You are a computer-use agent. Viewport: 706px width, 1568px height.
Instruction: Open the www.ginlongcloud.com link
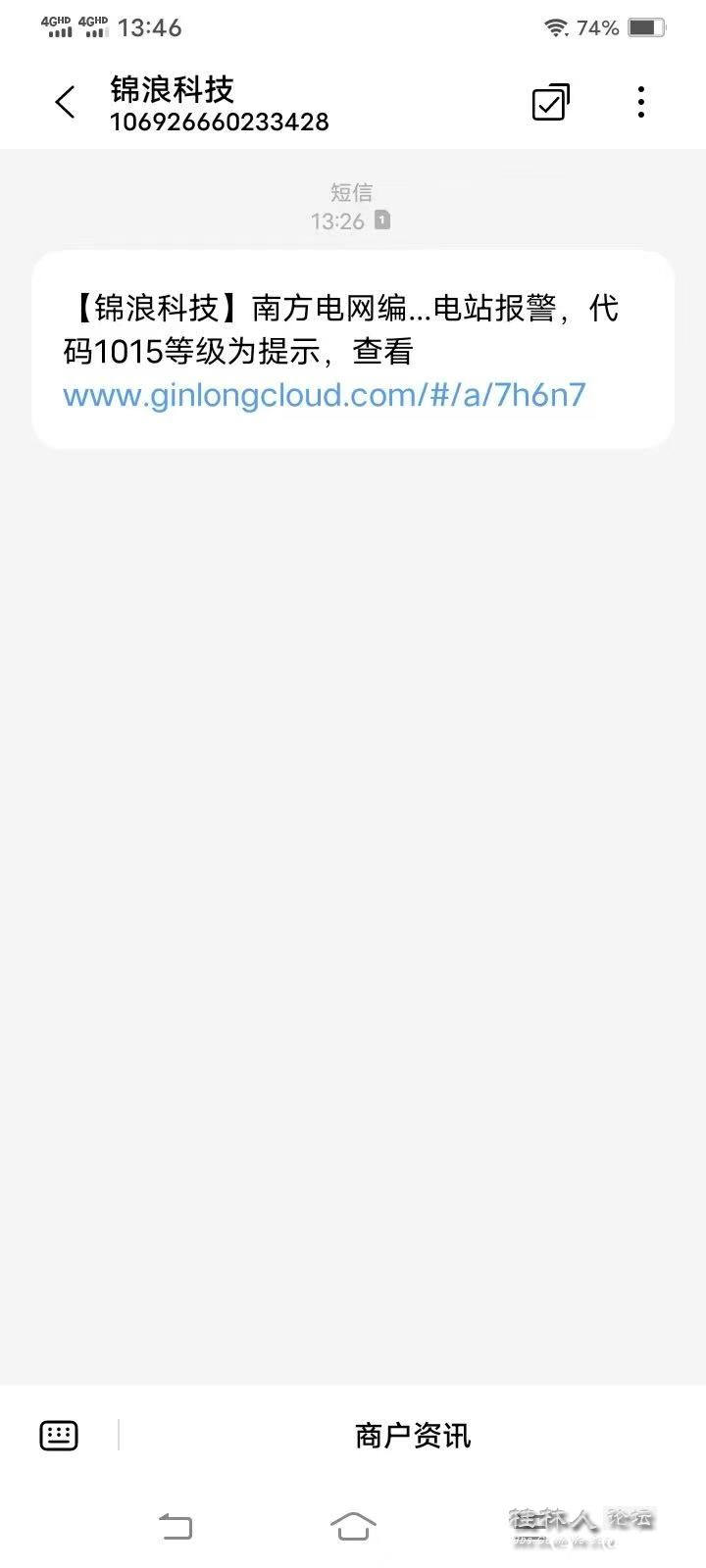pyautogui.click(x=324, y=395)
